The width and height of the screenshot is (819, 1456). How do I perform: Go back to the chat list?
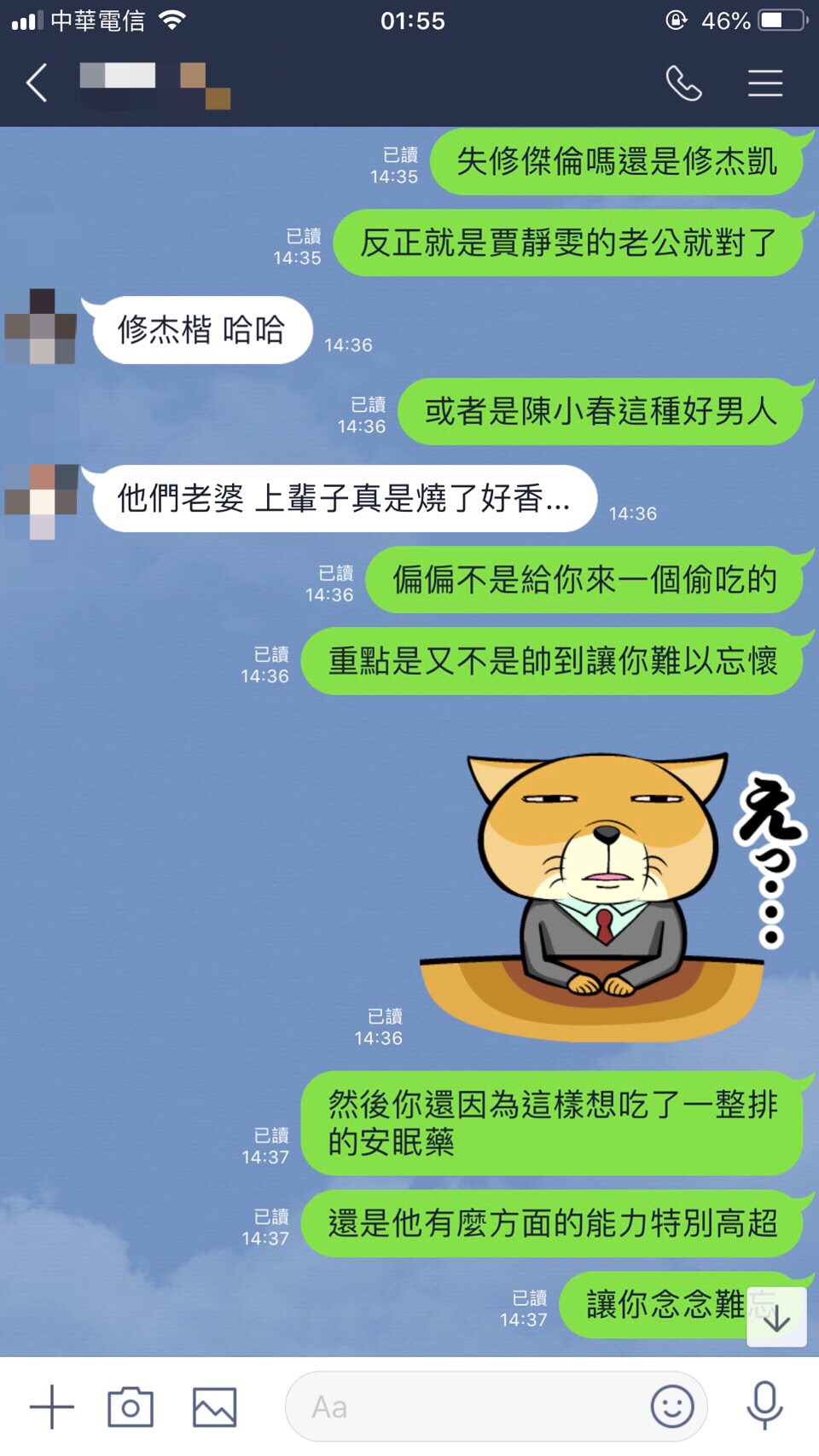[x=37, y=84]
